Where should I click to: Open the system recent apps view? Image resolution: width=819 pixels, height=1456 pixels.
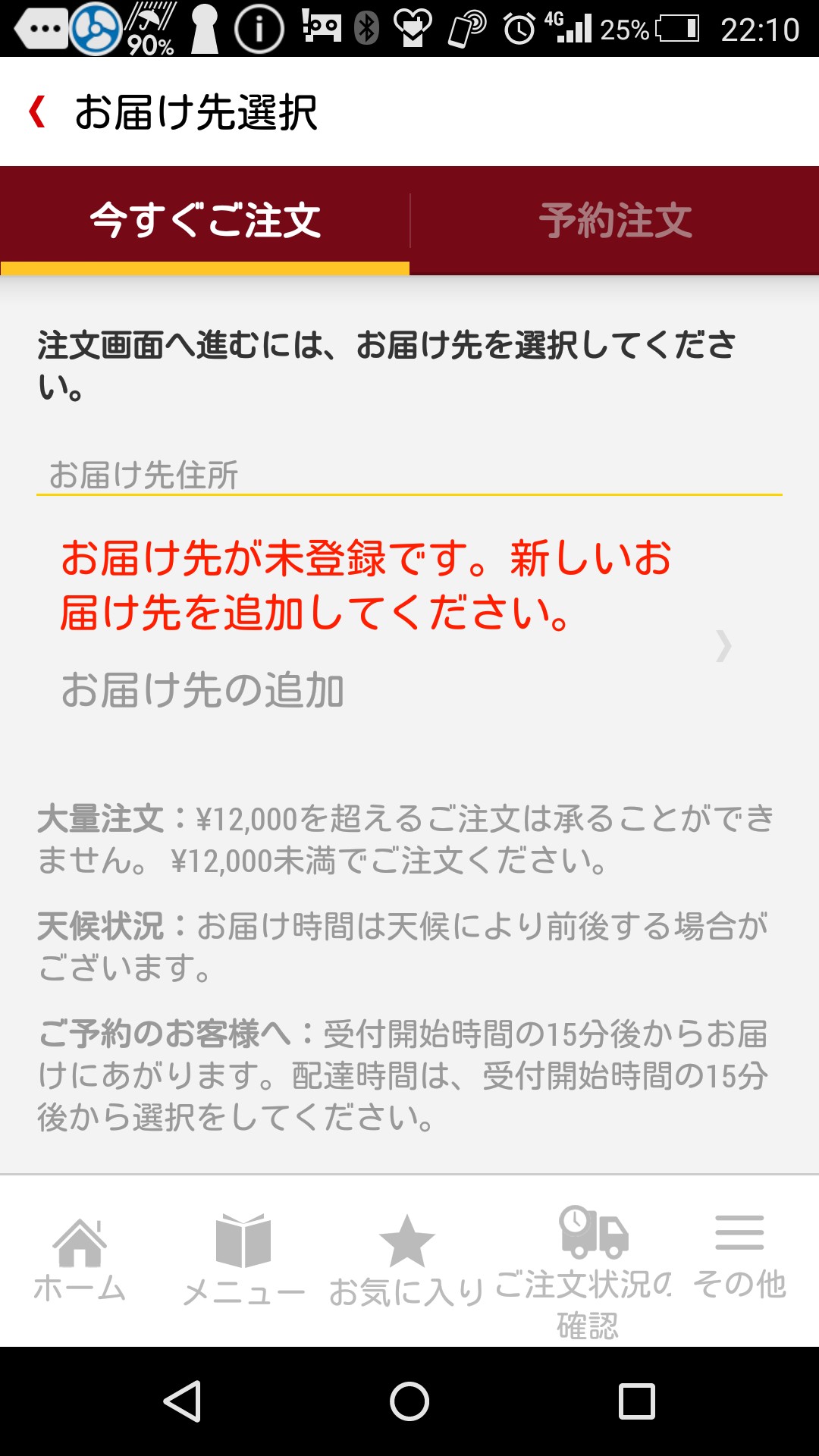click(636, 1401)
